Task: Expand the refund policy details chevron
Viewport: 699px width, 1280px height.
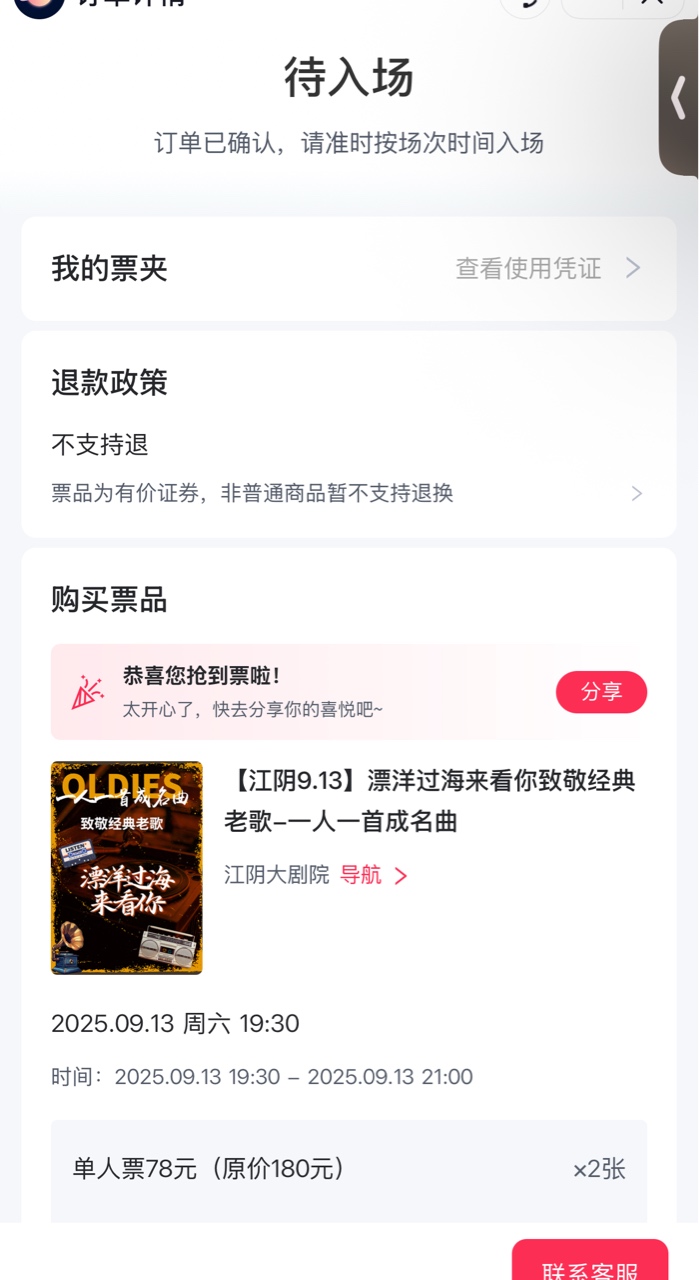Action: tap(636, 493)
